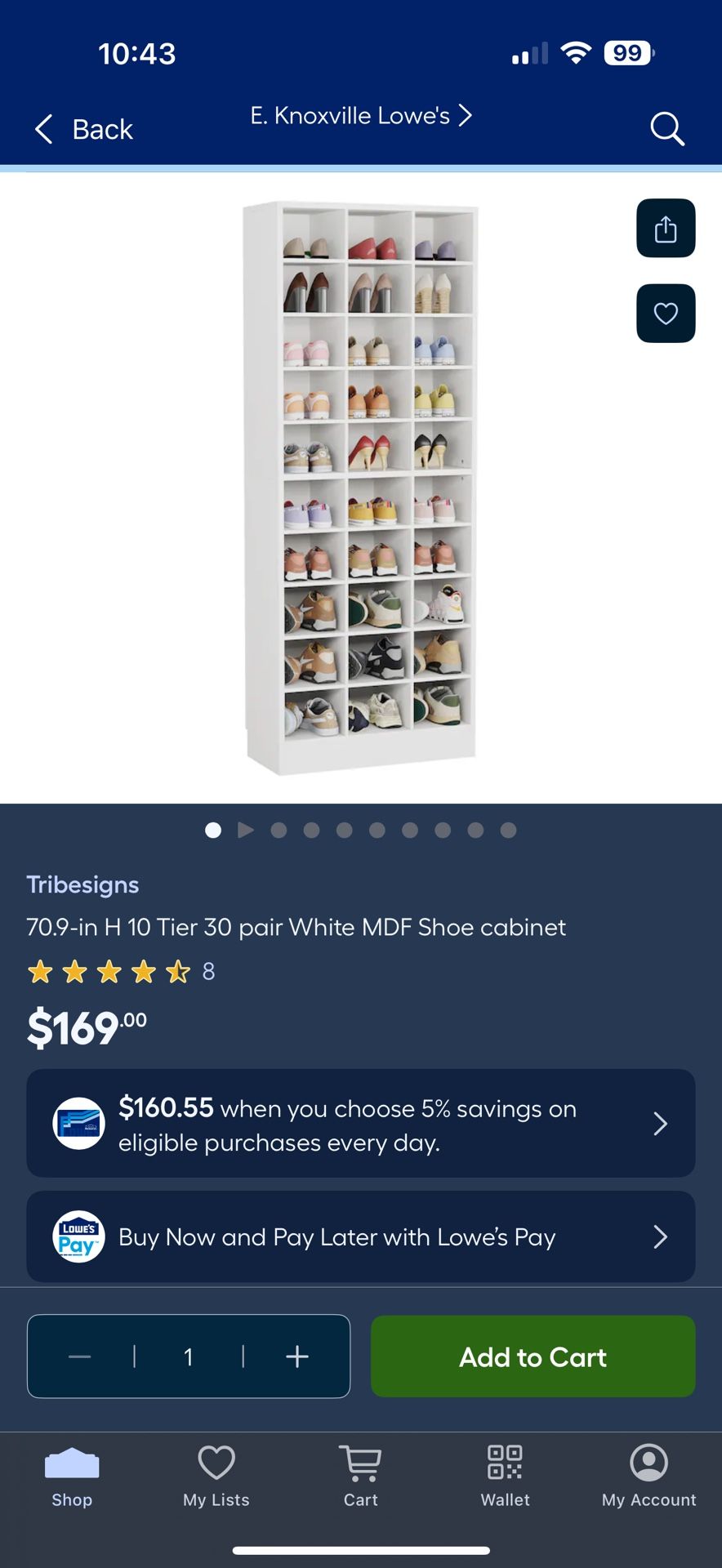
Task: Share this shoe cabinet product
Action: coord(666,229)
